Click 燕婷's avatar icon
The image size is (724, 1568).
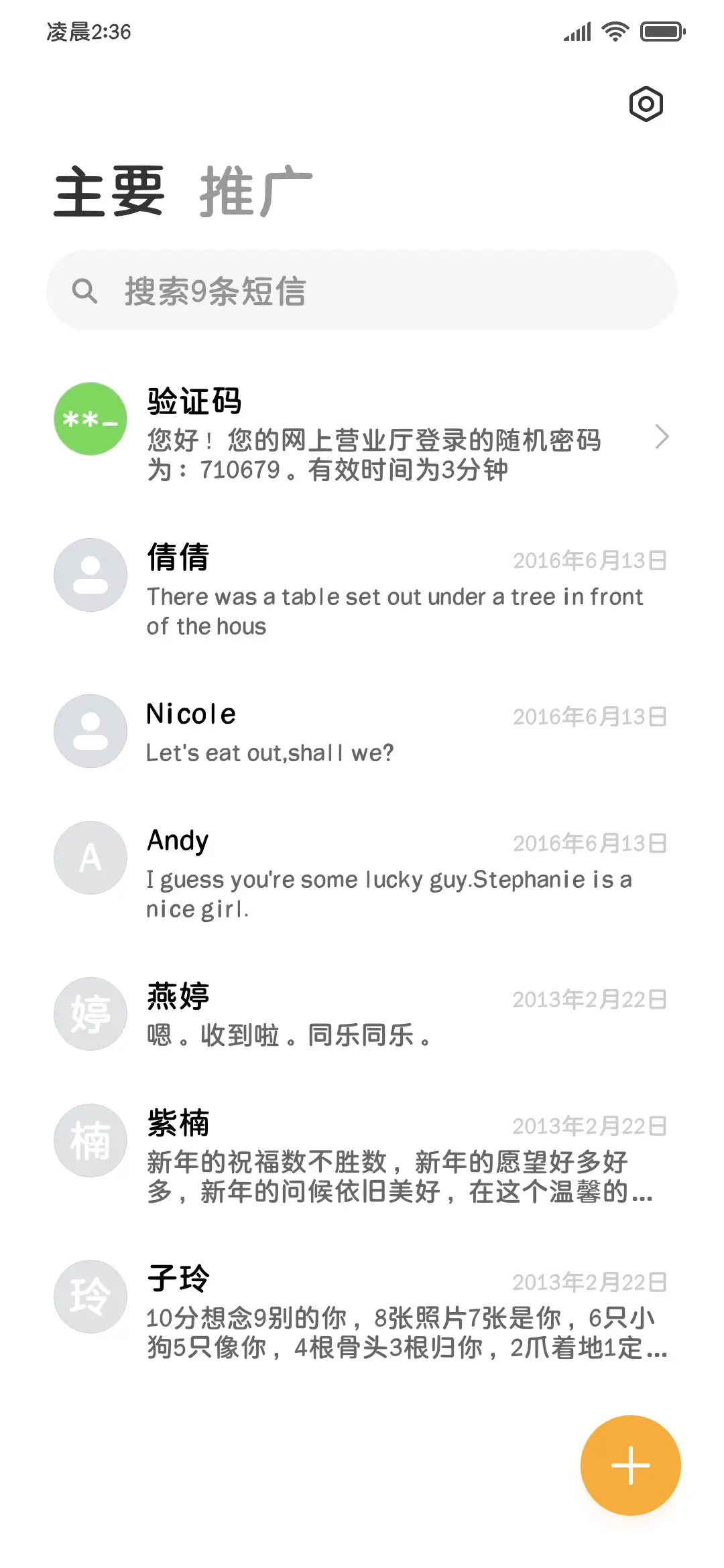tap(89, 1014)
